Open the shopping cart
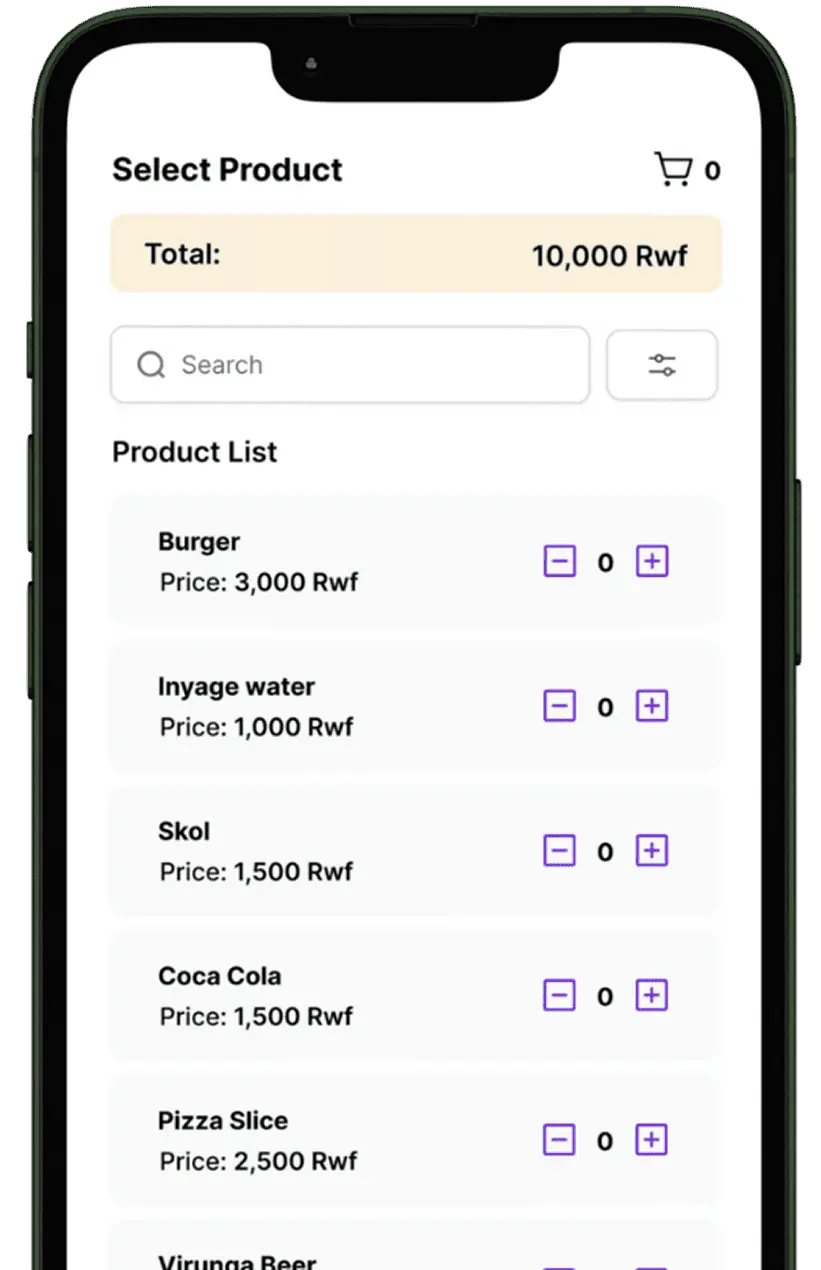 pyautogui.click(x=673, y=170)
